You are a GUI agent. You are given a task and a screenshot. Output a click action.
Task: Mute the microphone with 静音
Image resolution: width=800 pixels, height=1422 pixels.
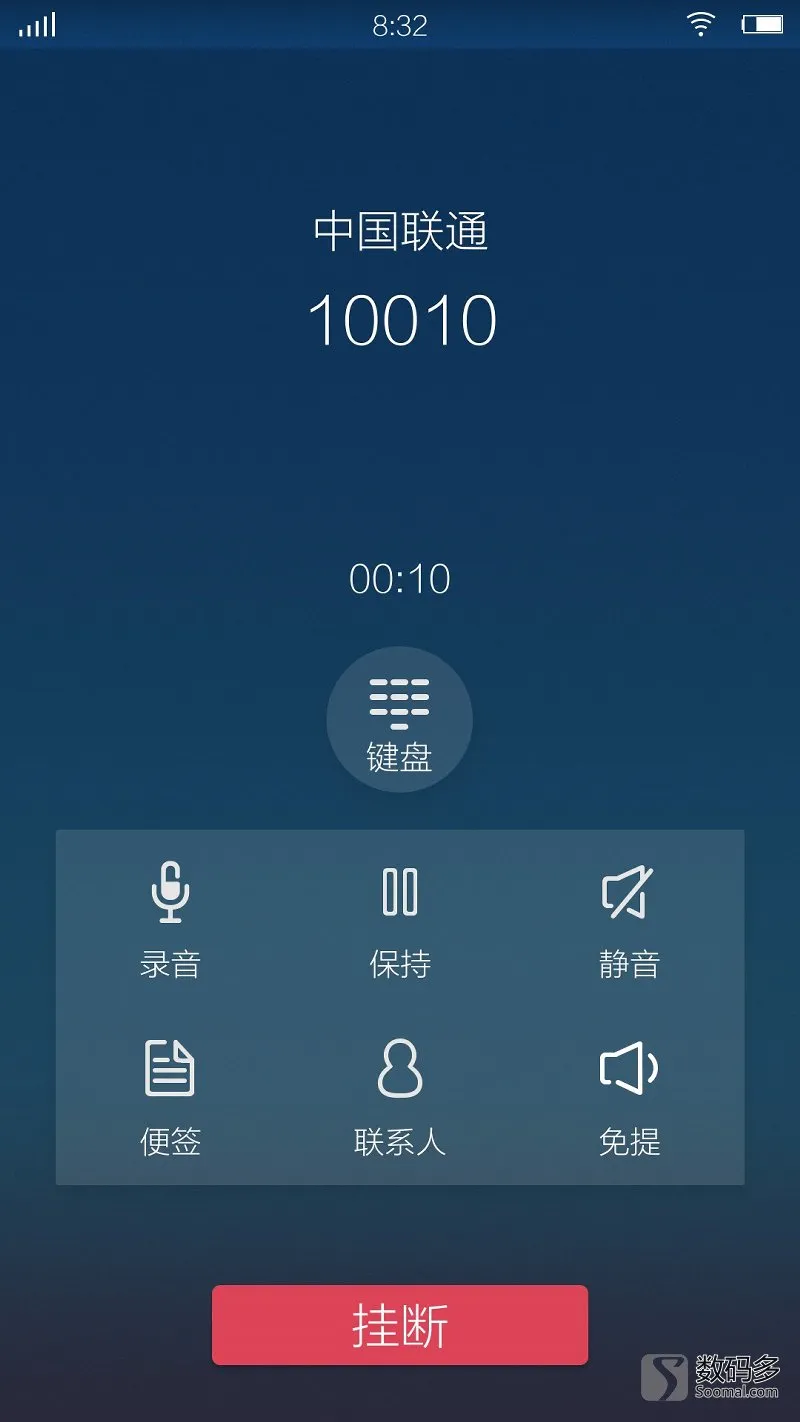(629, 919)
